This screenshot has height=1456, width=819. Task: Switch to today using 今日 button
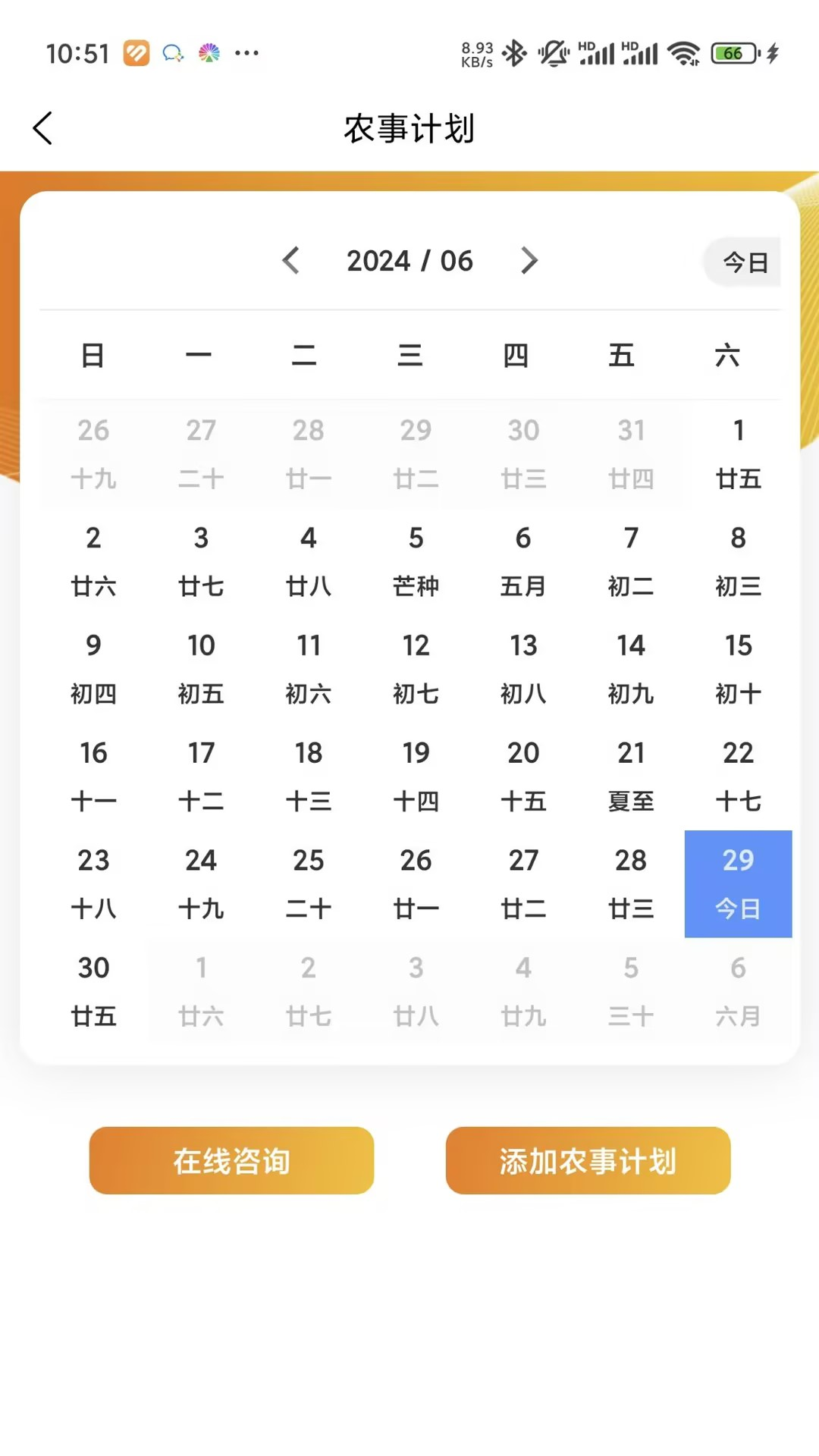(x=744, y=262)
